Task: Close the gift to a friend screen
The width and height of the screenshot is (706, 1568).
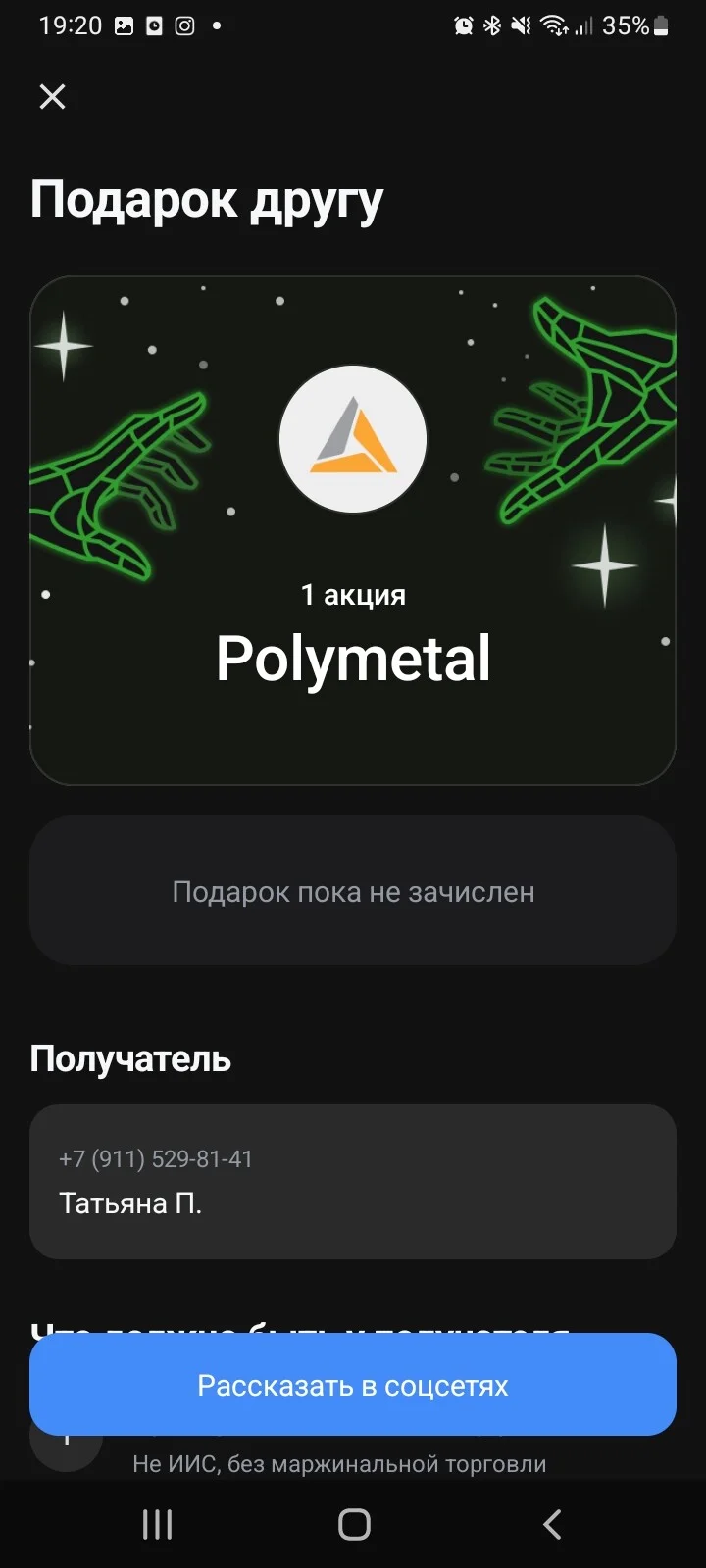Action: click(52, 96)
